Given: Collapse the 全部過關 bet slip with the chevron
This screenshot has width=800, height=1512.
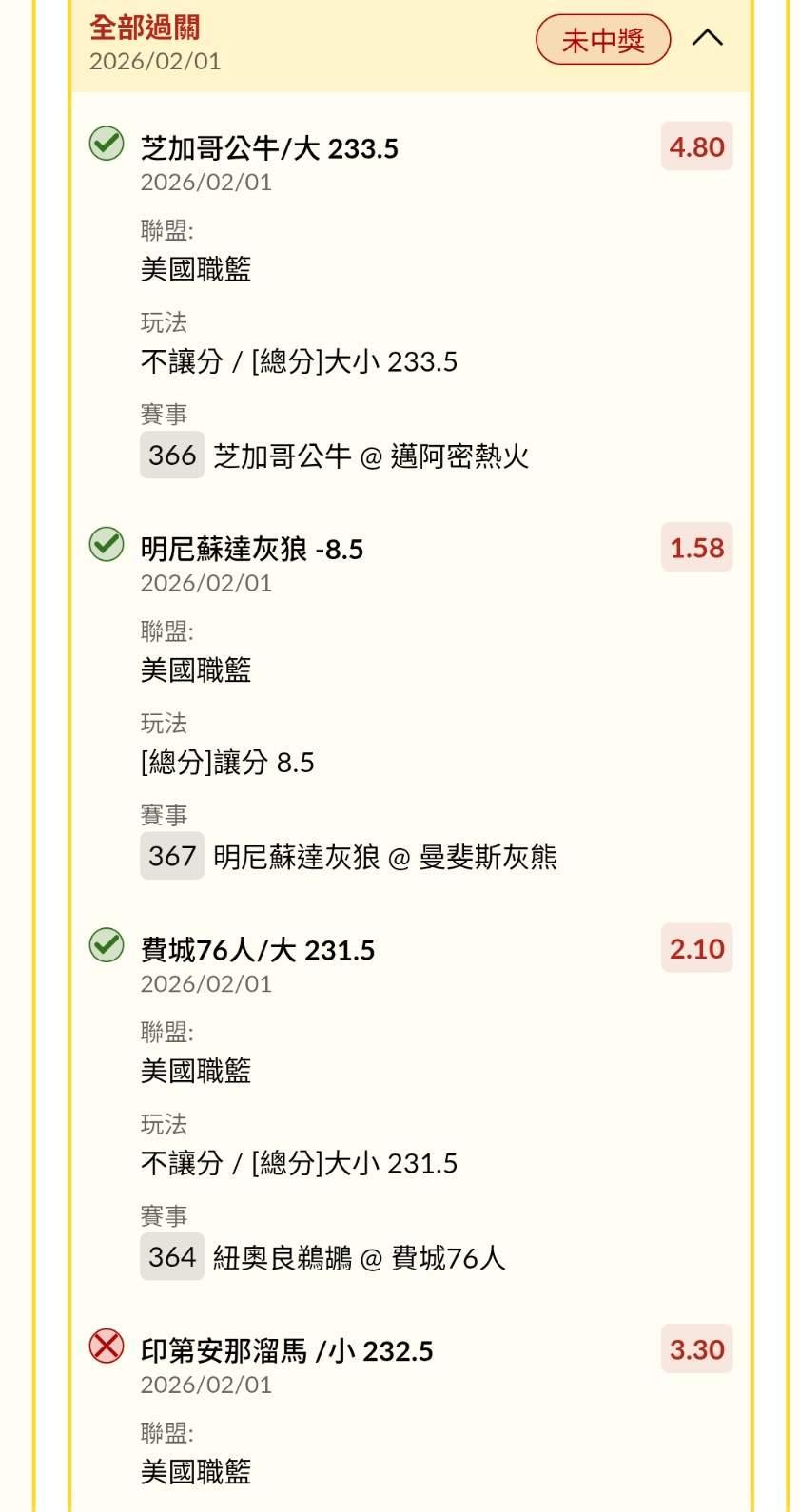Looking at the screenshot, I should 707,39.
